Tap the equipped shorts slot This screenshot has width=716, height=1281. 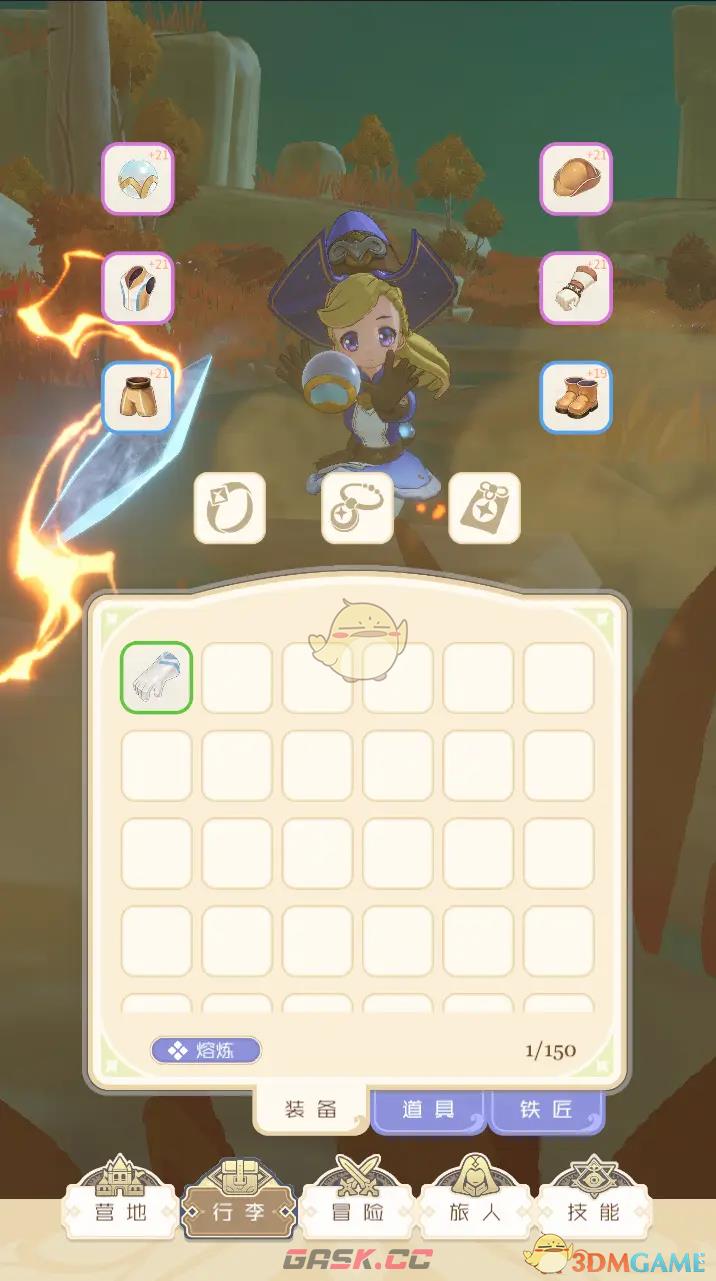pos(138,397)
